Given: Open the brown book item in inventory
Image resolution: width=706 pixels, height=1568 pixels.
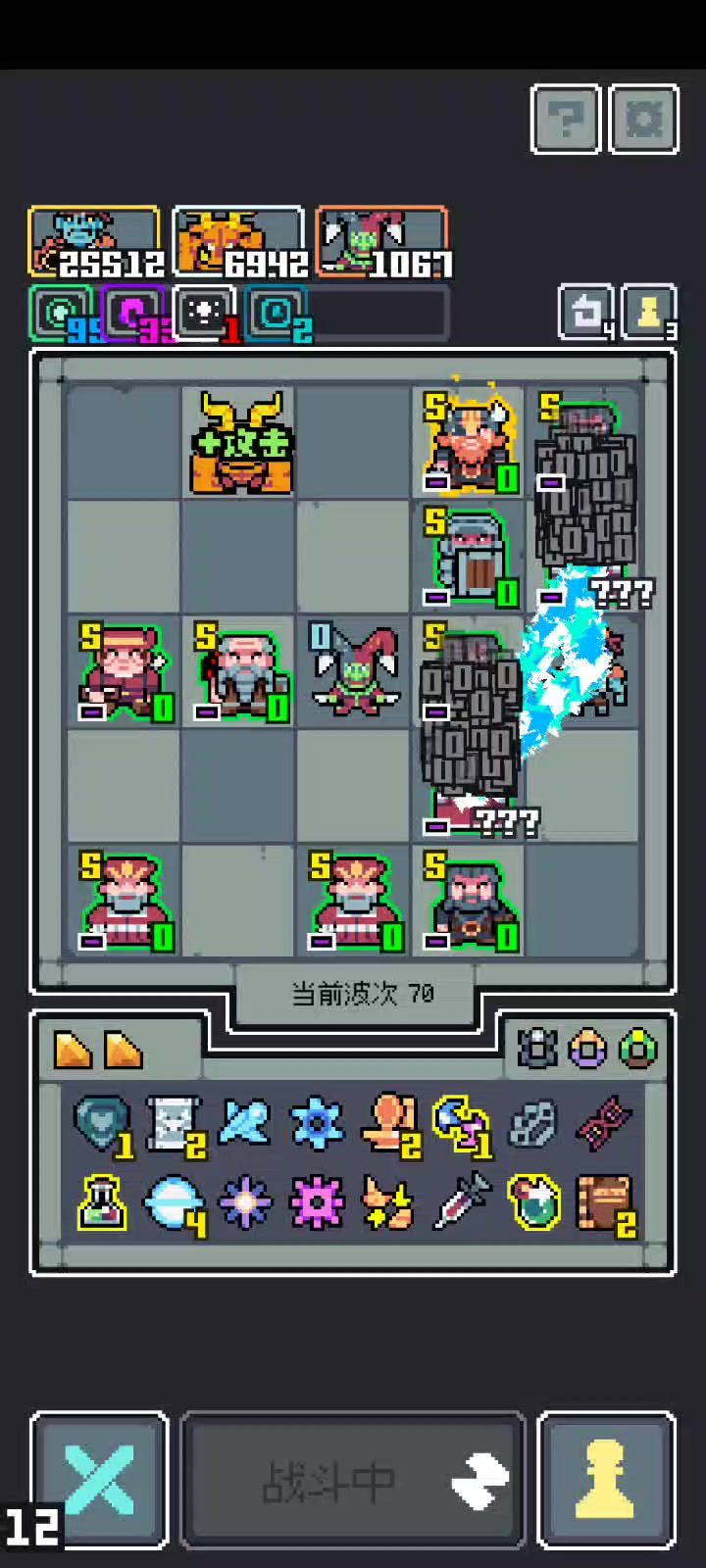Looking at the screenshot, I should [605, 1203].
